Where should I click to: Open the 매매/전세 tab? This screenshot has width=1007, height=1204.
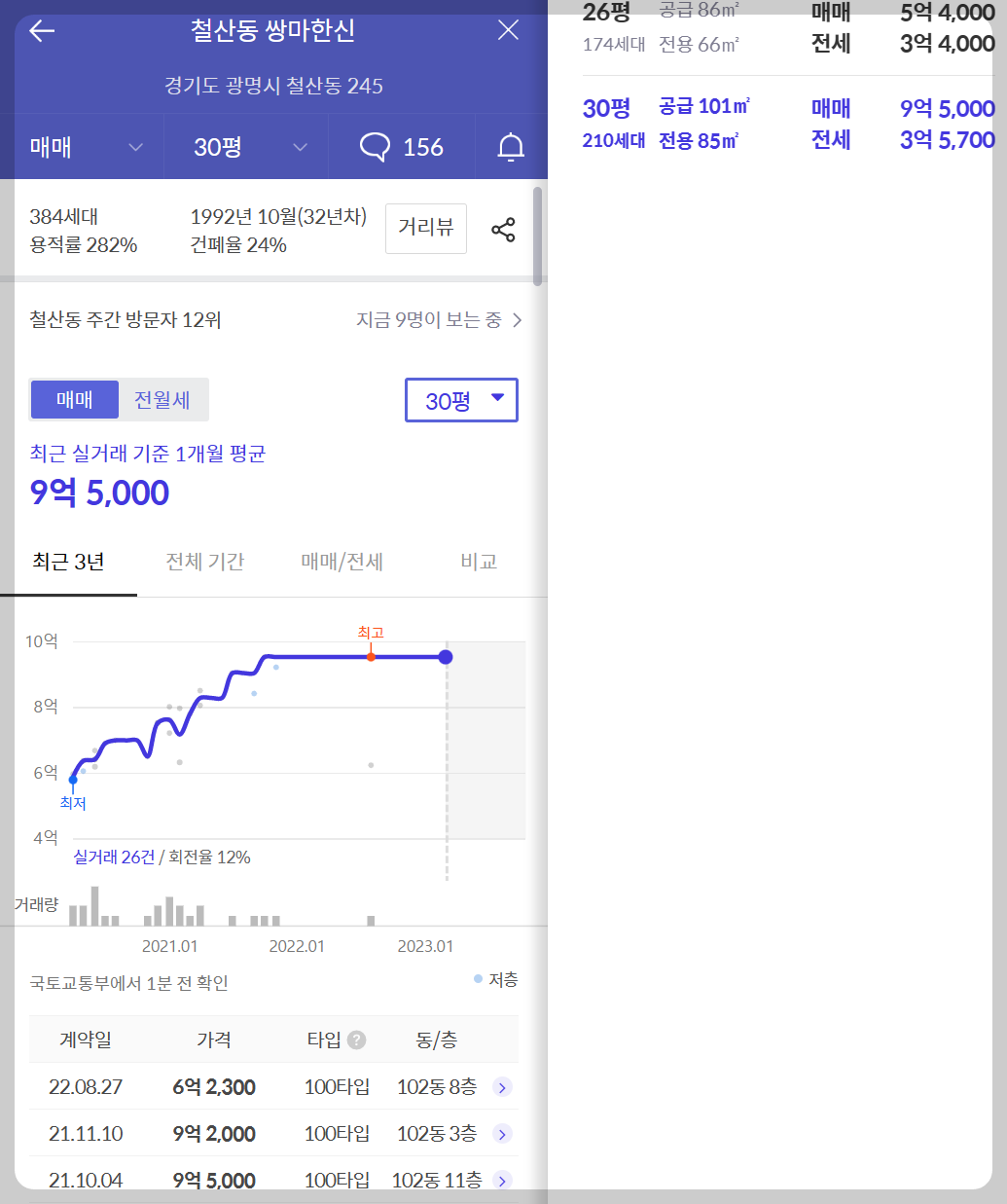342,562
